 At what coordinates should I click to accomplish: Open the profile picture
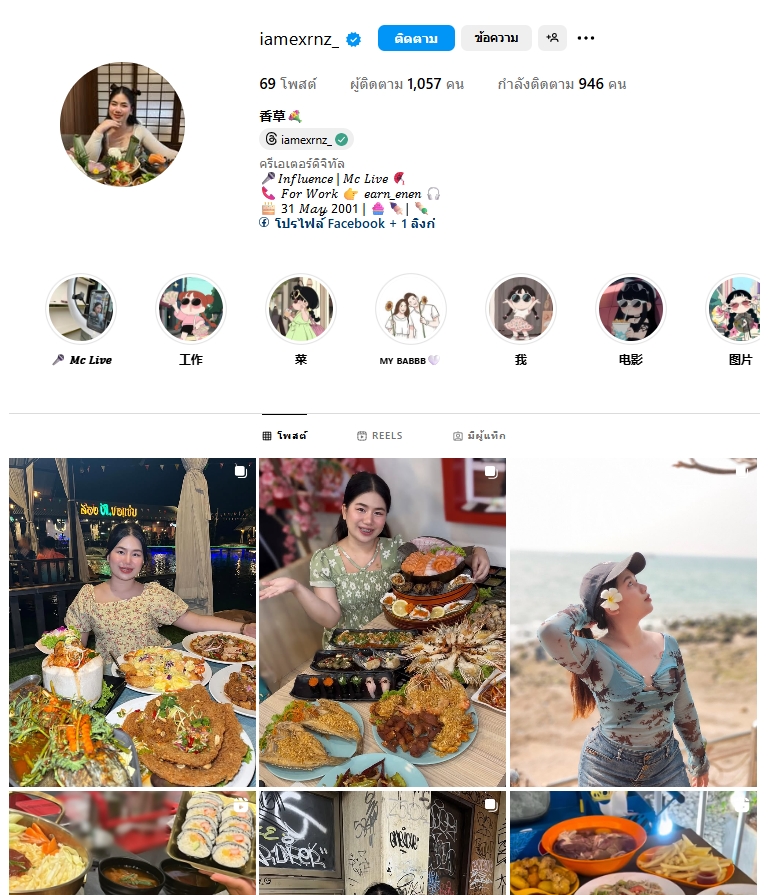tap(122, 124)
